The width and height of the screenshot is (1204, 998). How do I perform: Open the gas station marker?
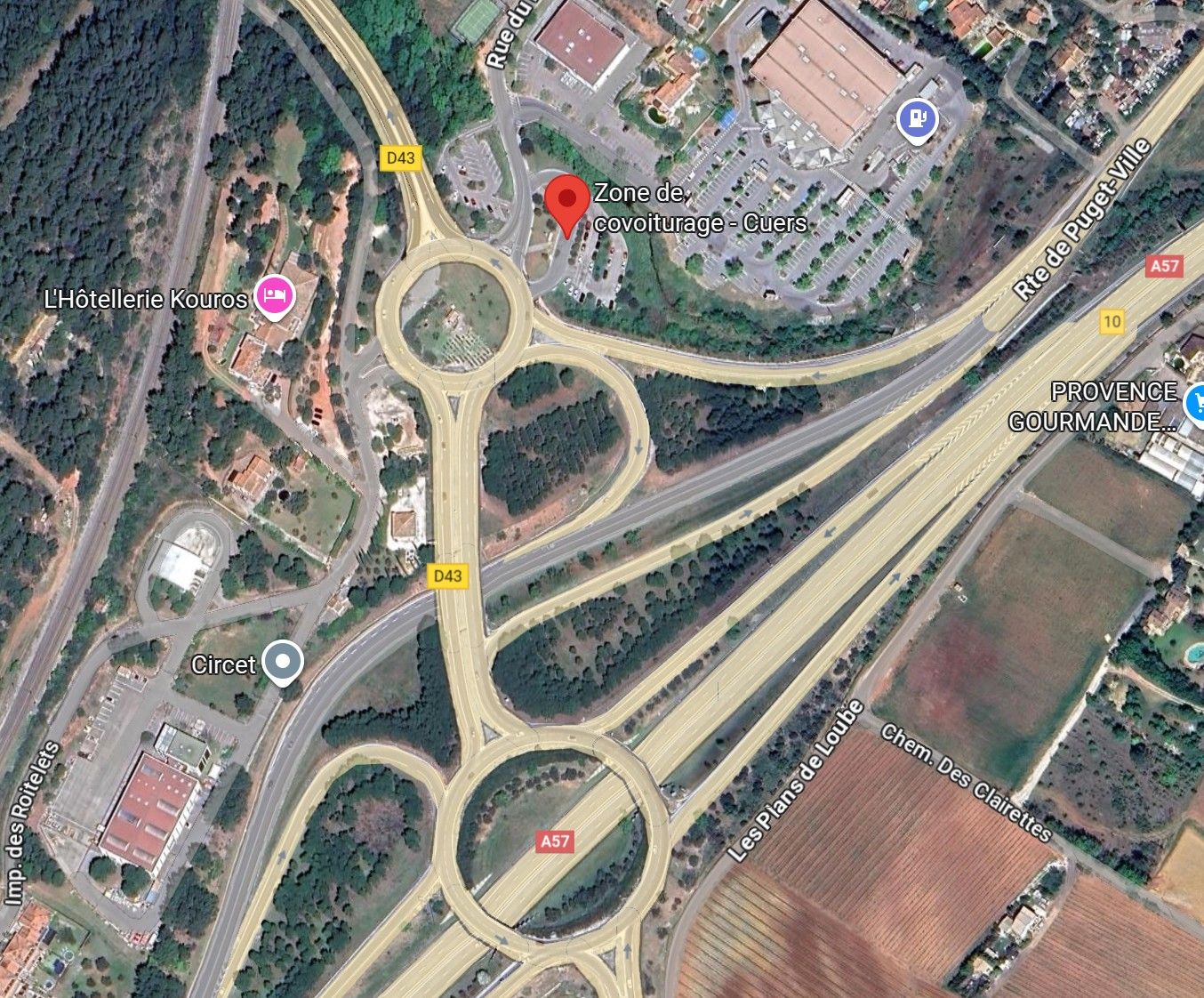point(918,119)
